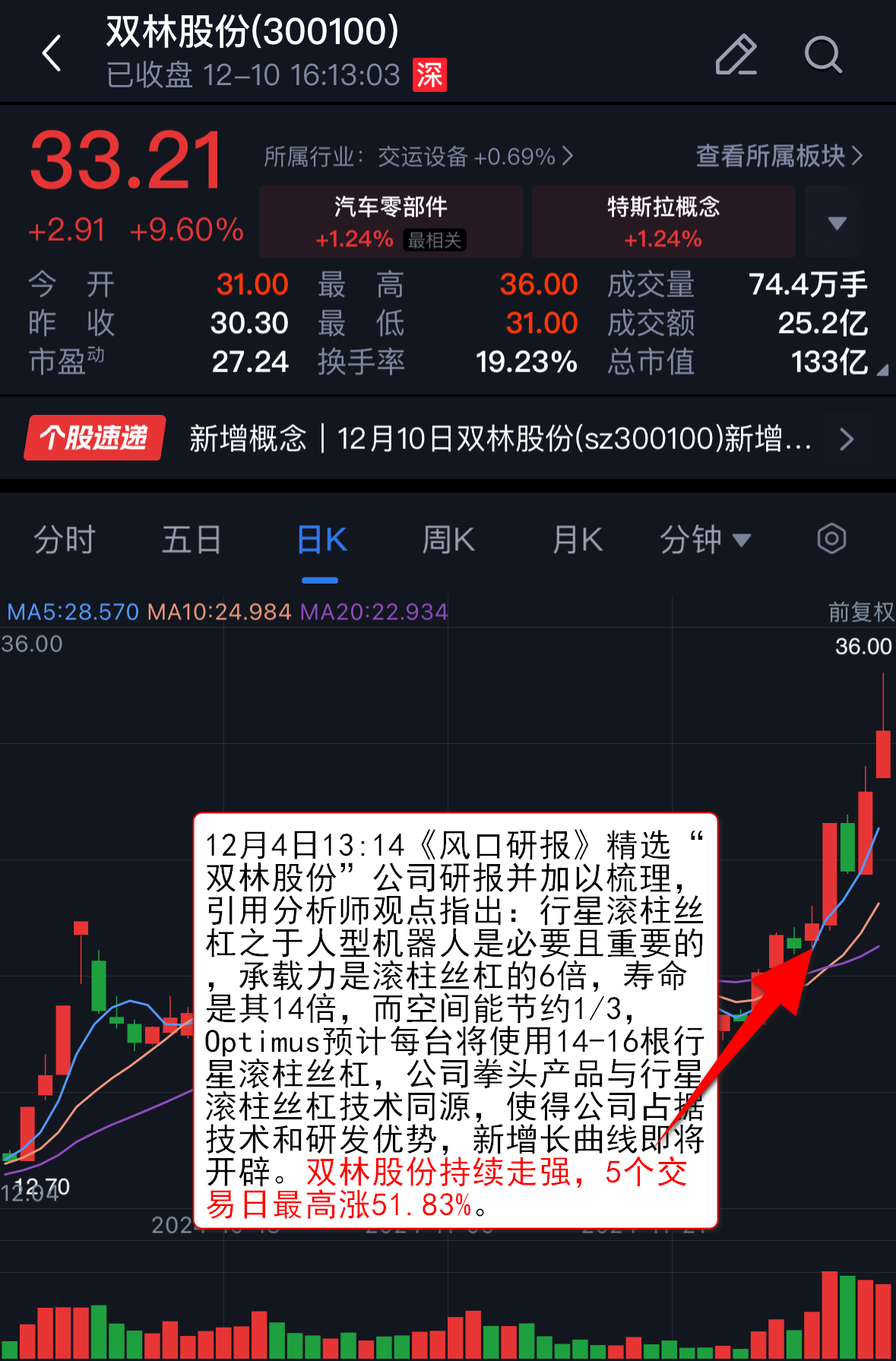This screenshot has width=896, height=1361.
Task: Switch to the 周K chart tab
Action: pyautogui.click(x=448, y=540)
